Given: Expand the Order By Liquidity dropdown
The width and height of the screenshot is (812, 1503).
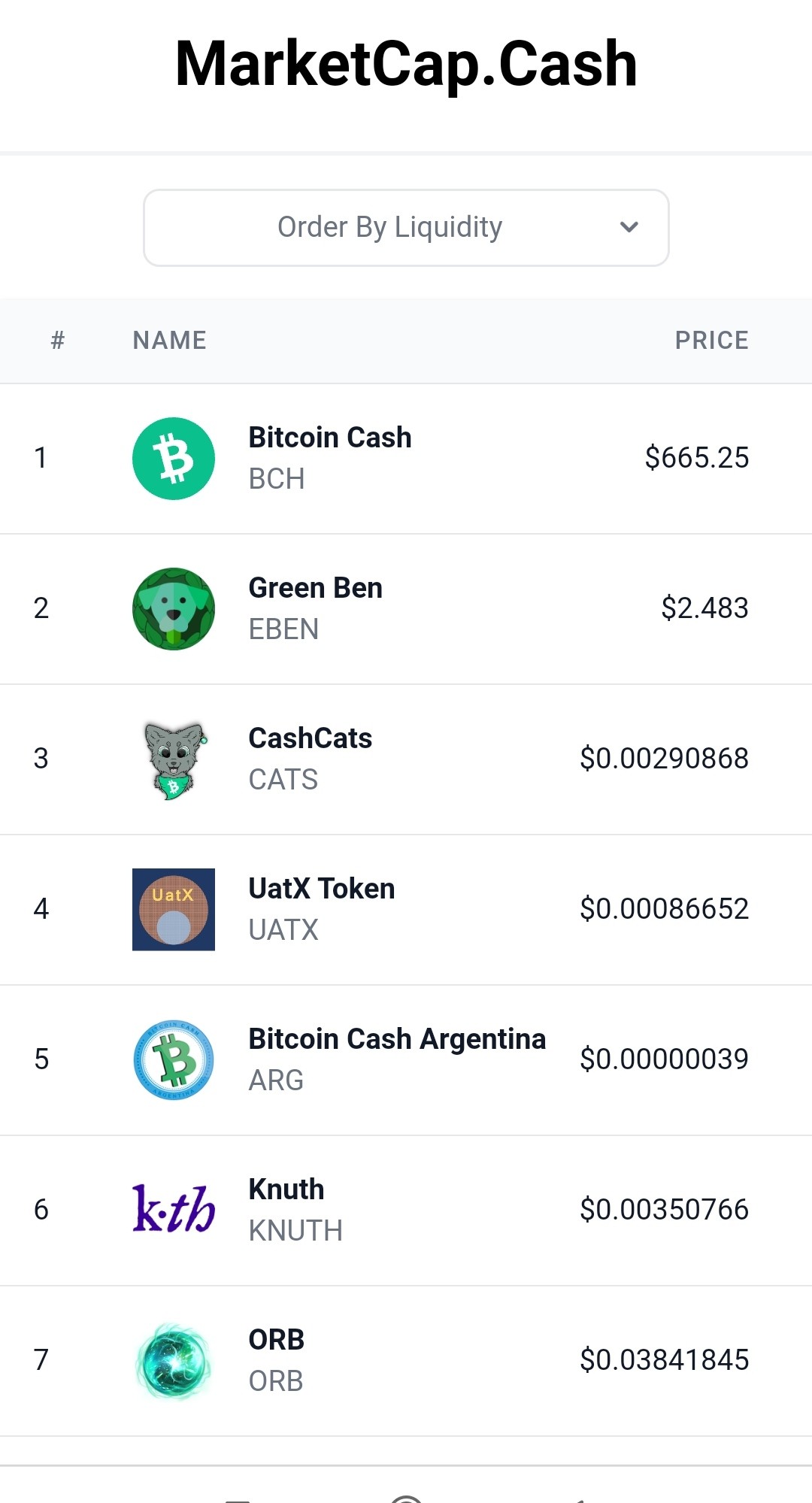Looking at the screenshot, I should coord(406,227).
